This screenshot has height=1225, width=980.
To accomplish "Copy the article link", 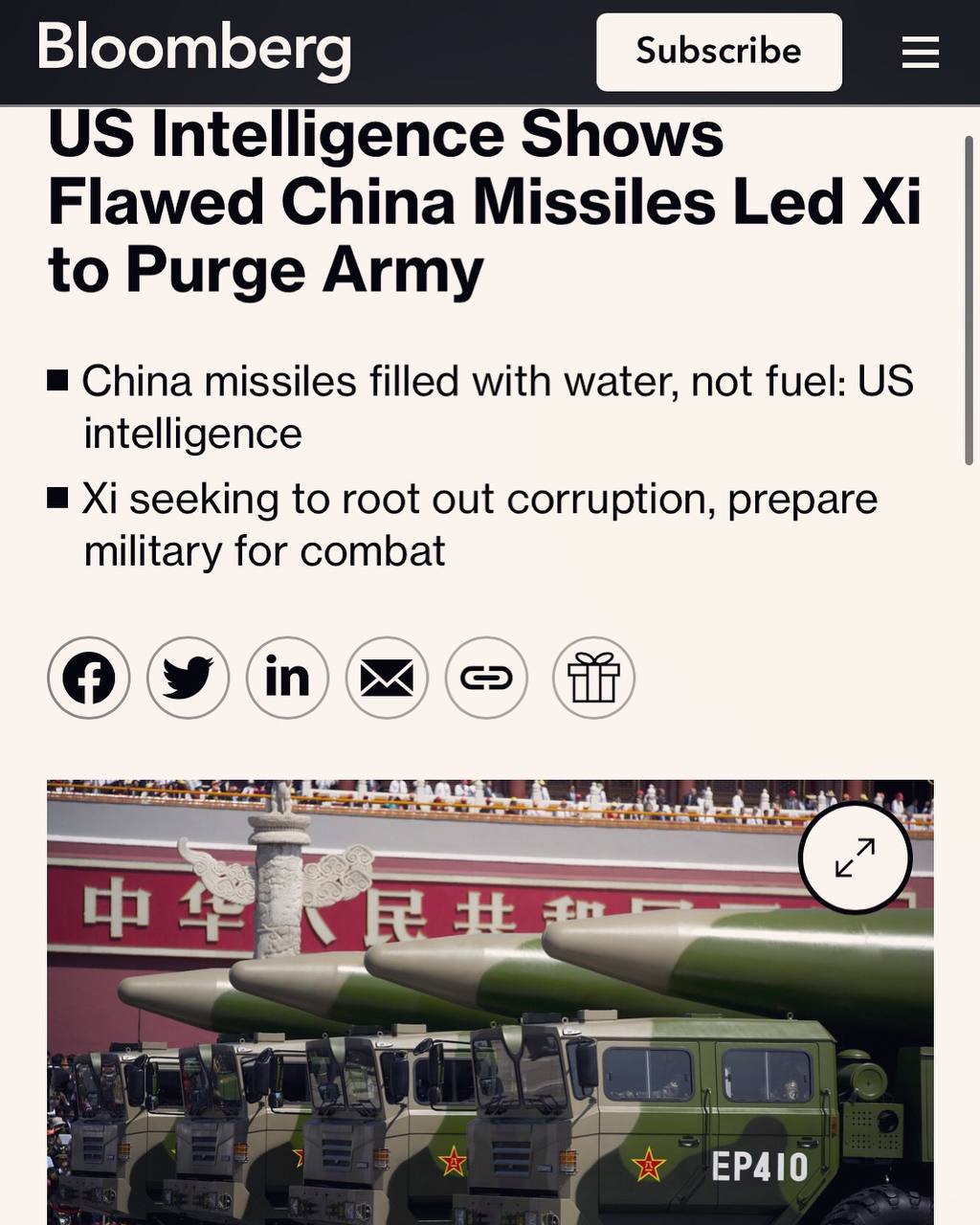I will click(x=486, y=678).
